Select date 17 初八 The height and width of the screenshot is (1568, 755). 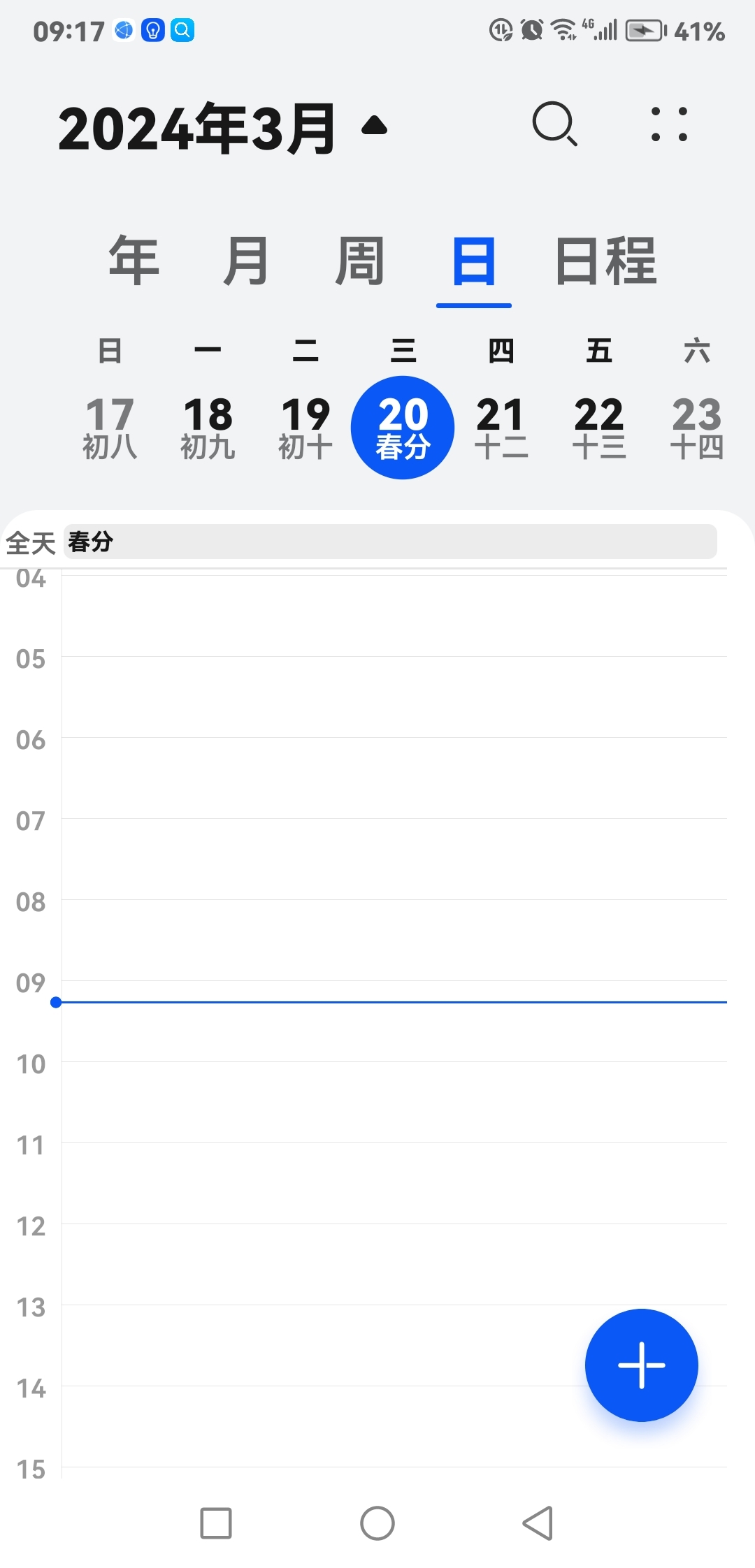click(110, 428)
